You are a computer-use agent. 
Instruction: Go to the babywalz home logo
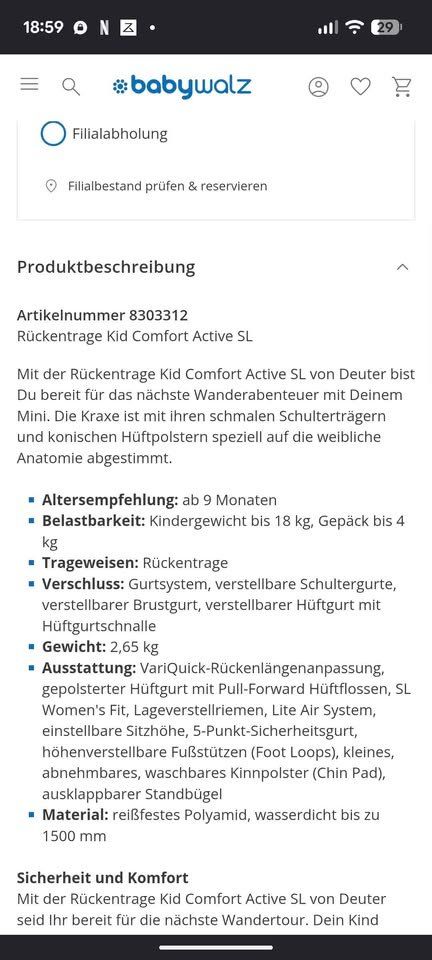tap(182, 87)
